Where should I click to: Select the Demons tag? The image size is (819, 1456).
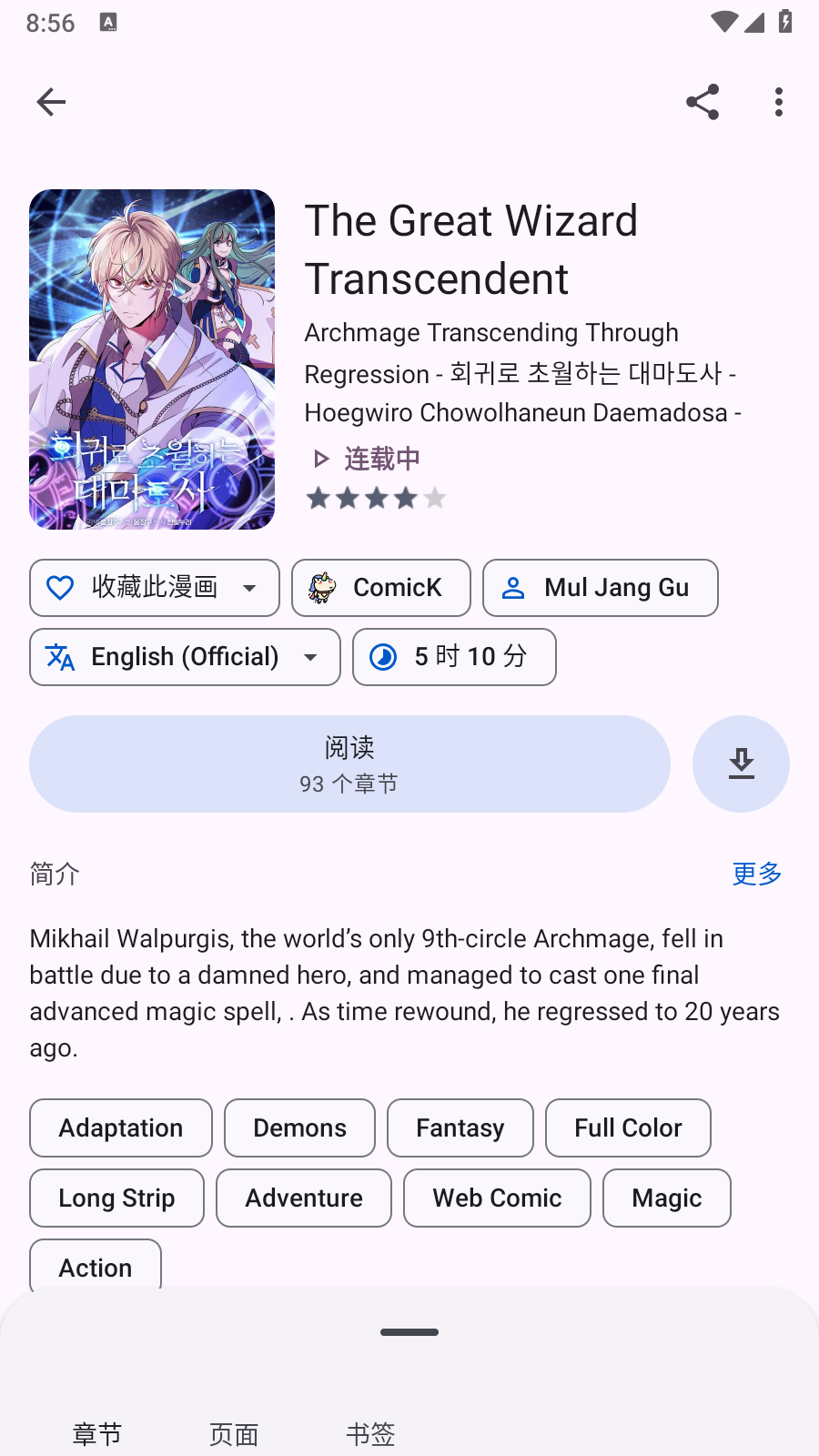(299, 1128)
